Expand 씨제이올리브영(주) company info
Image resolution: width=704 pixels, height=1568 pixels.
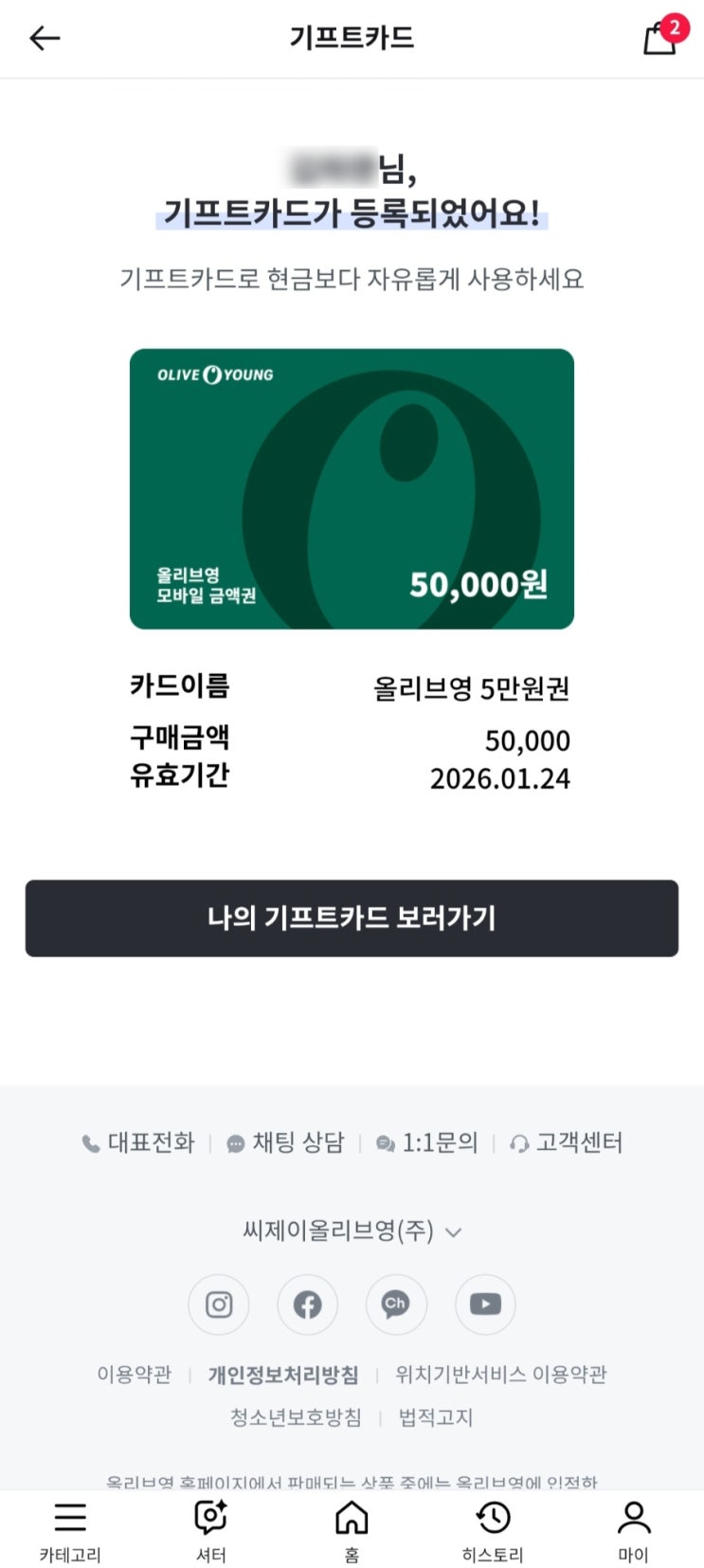[x=352, y=1231]
